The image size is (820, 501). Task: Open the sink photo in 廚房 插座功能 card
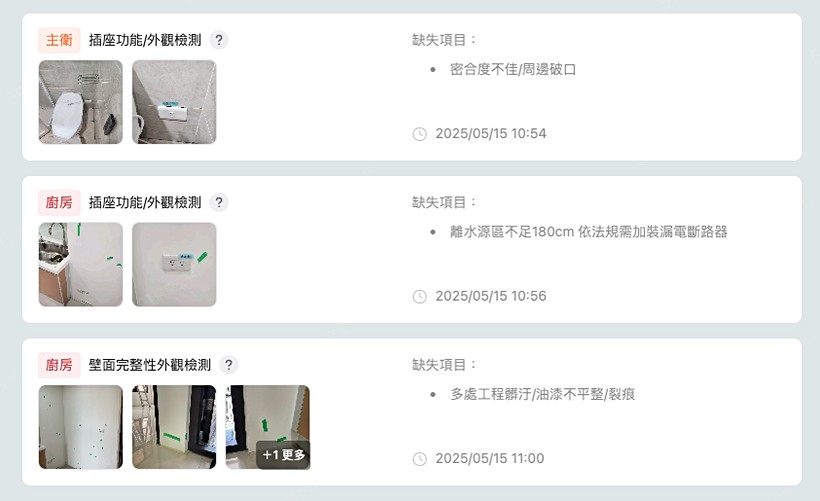[81, 264]
